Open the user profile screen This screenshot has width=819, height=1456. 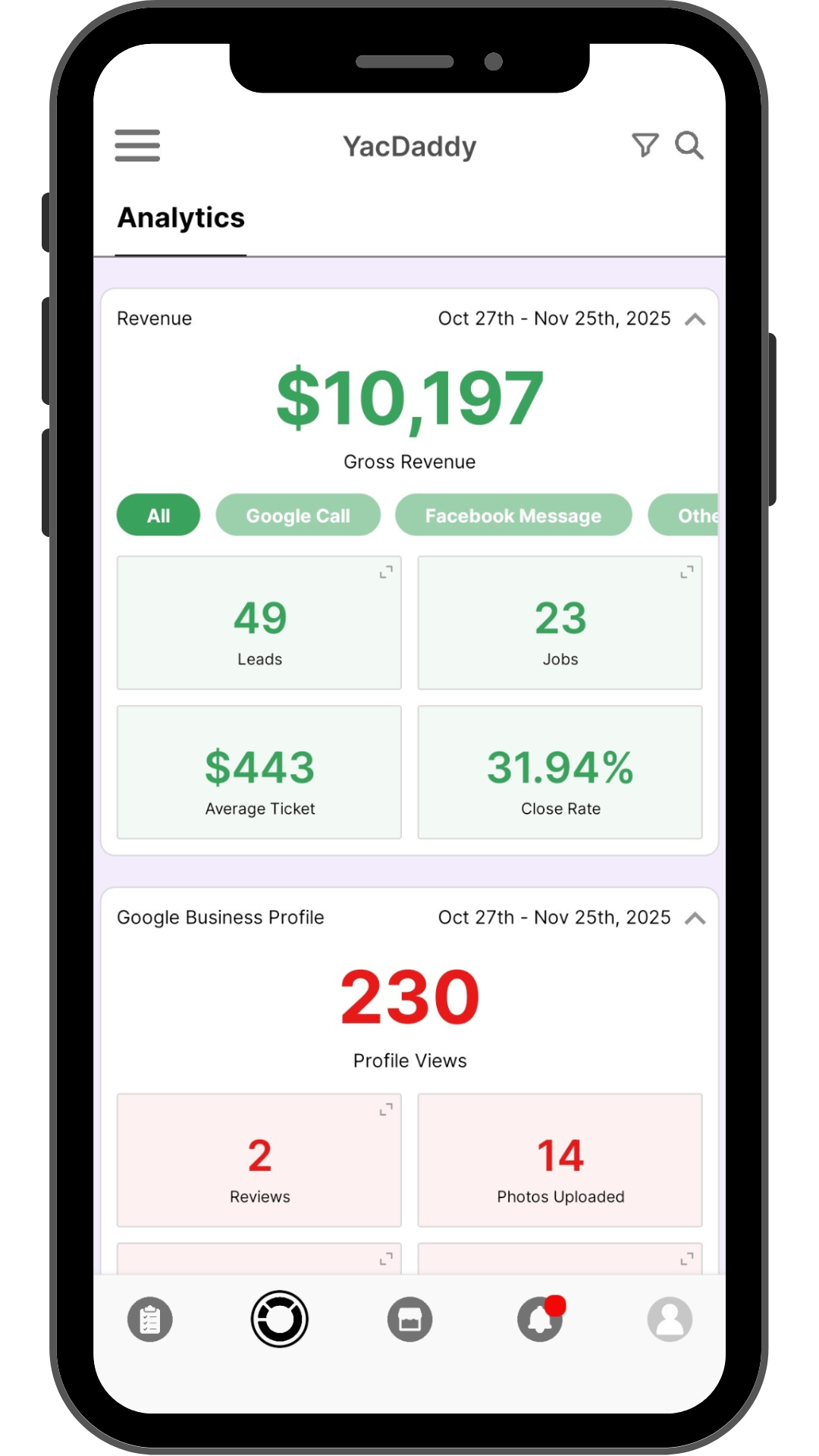click(x=670, y=1319)
